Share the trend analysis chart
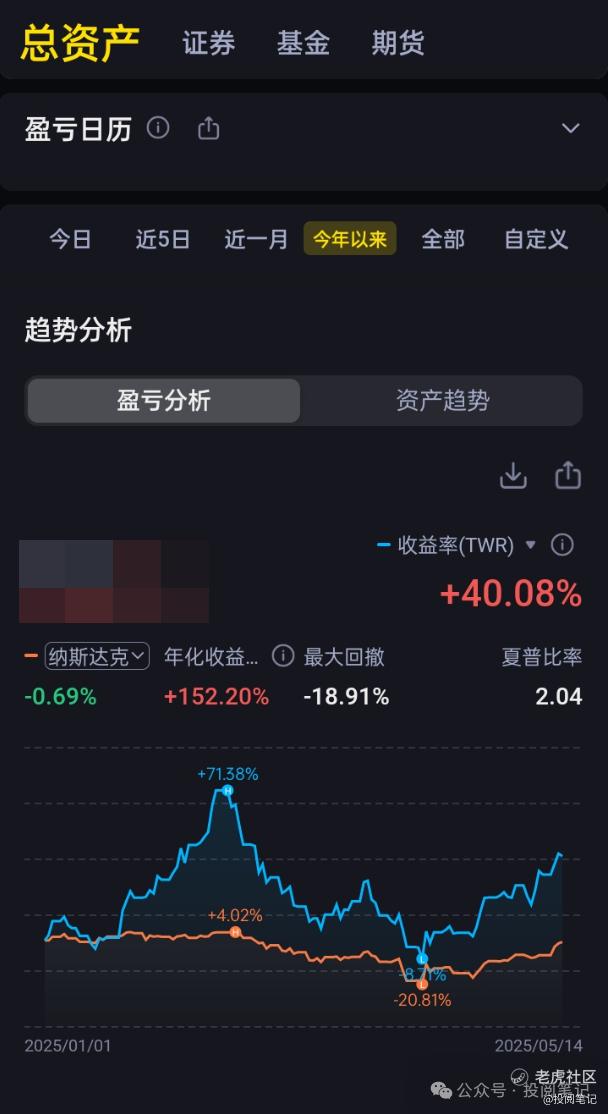Screen dimensions: 609x1114 click(x=568, y=475)
